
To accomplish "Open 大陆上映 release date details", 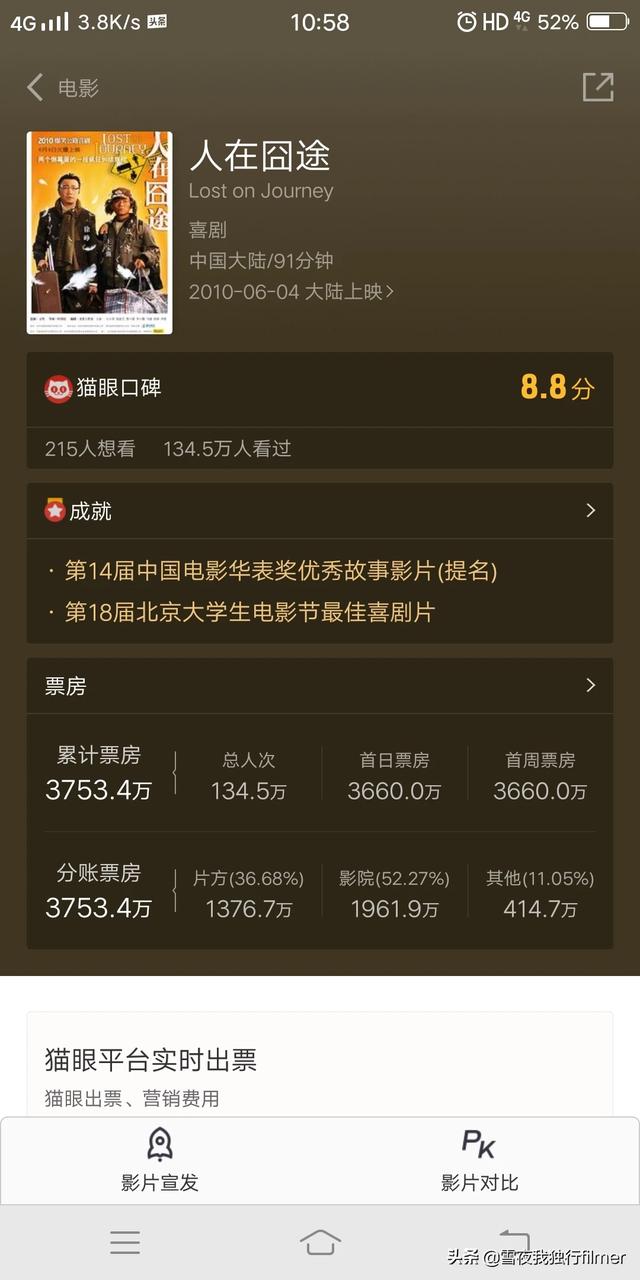I will coord(291,292).
